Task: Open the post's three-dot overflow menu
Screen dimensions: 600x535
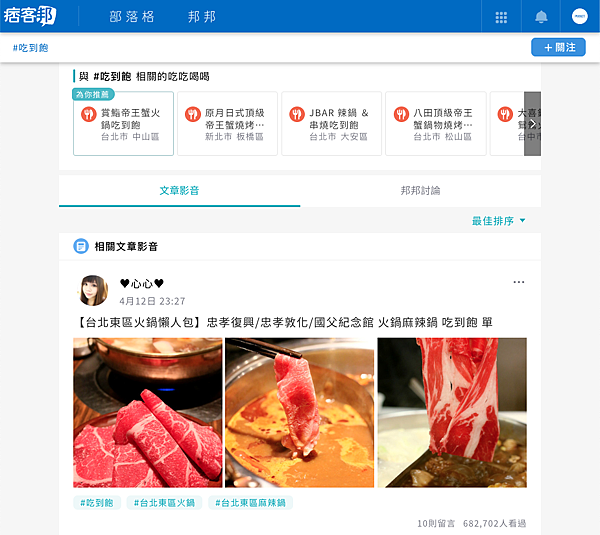Action: 518,283
